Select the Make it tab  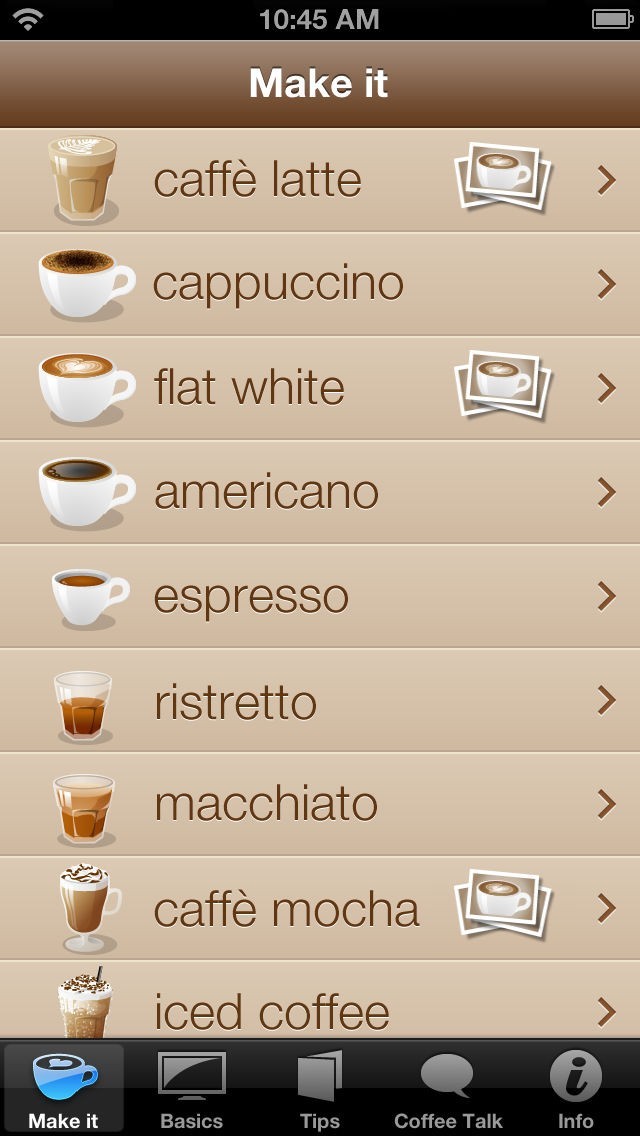(x=64, y=1090)
